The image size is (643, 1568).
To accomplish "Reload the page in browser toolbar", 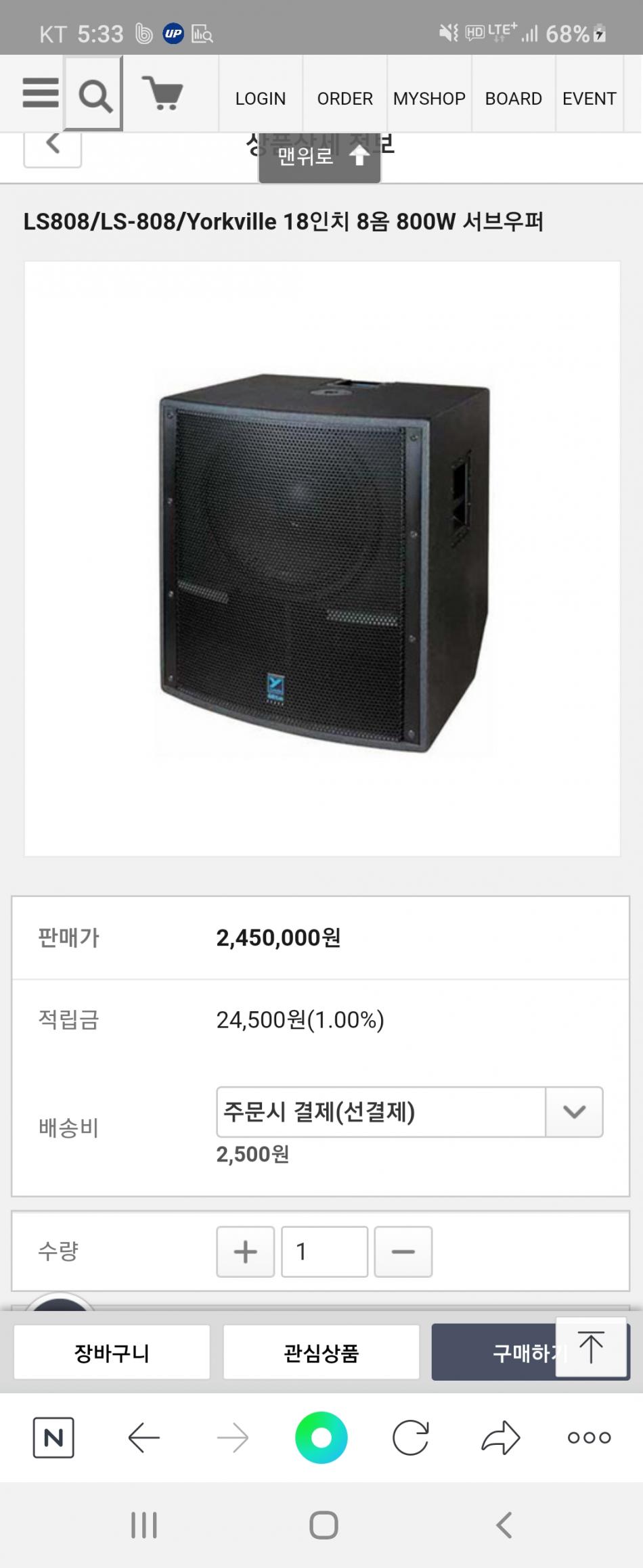I will (x=411, y=1437).
